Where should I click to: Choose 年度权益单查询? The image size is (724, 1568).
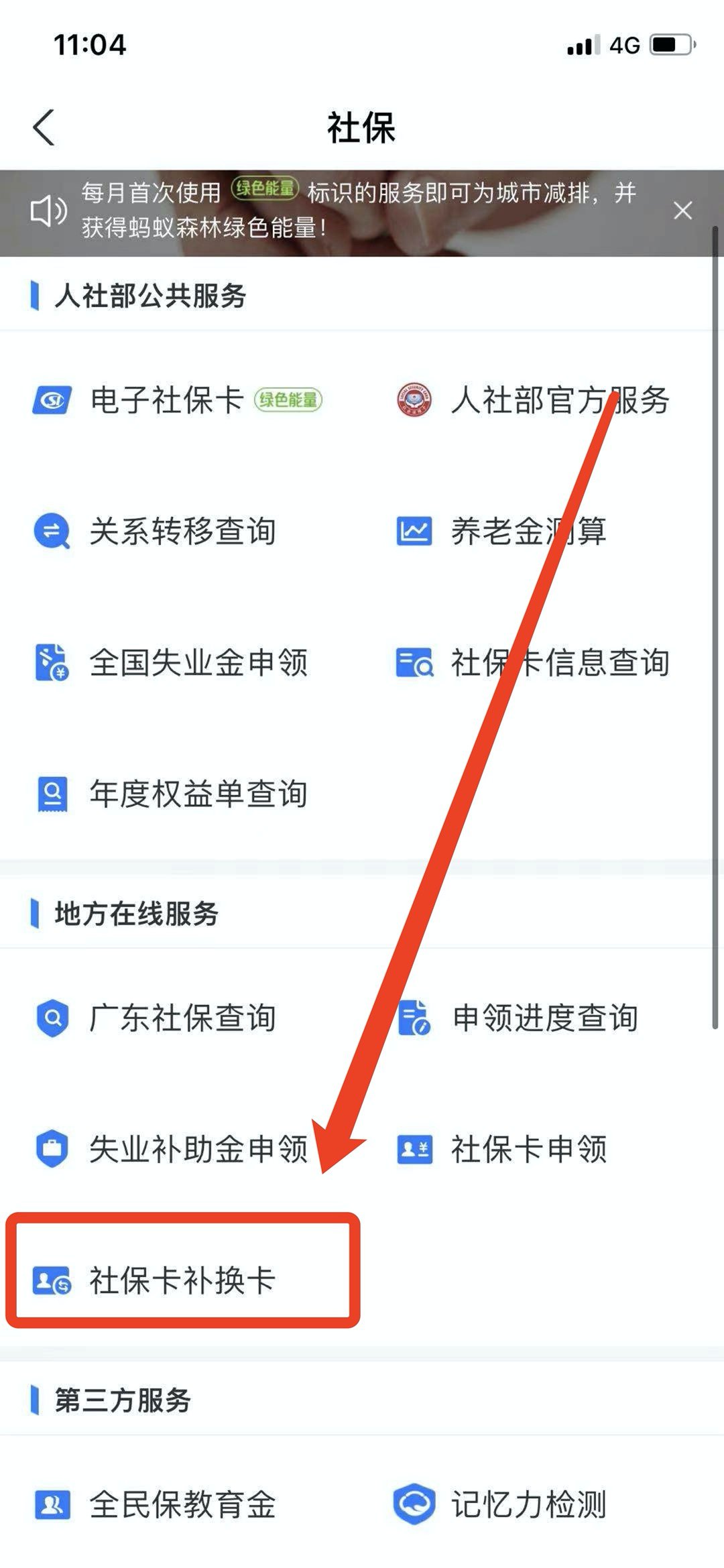[198, 794]
